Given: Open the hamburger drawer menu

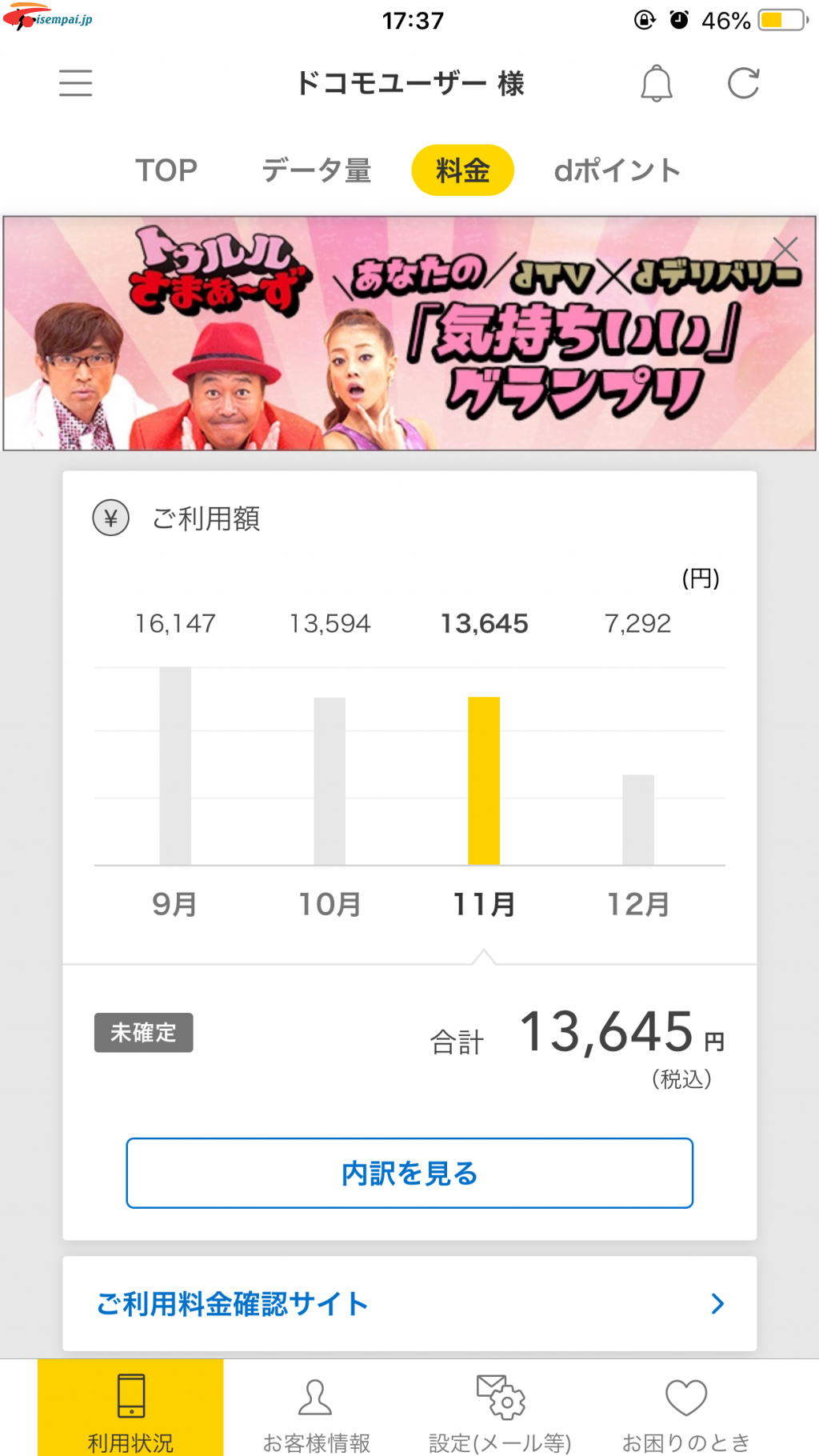Looking at the screenshot, I should (x=75, y=83).
